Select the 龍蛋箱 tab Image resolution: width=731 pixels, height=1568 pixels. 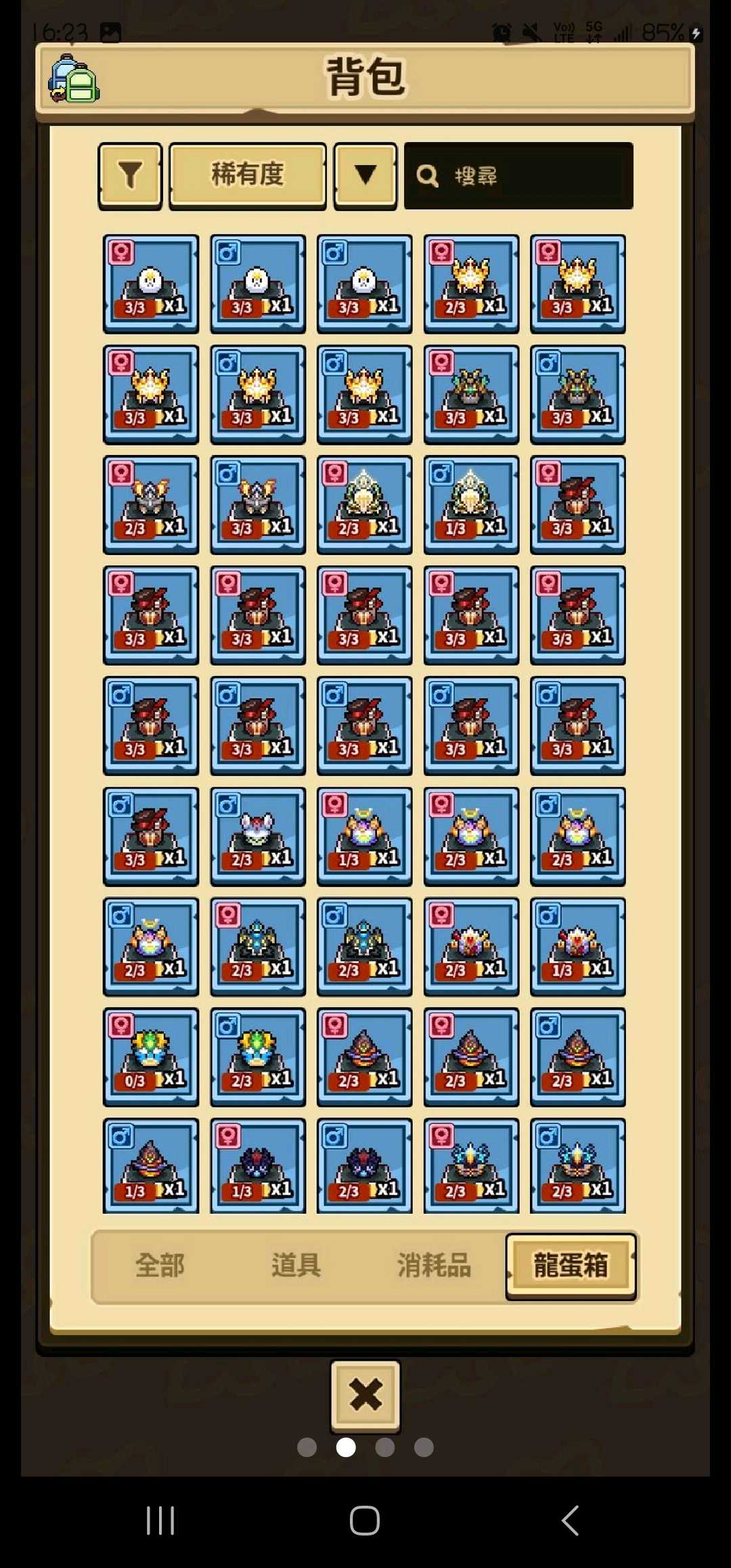point(571,1265)
